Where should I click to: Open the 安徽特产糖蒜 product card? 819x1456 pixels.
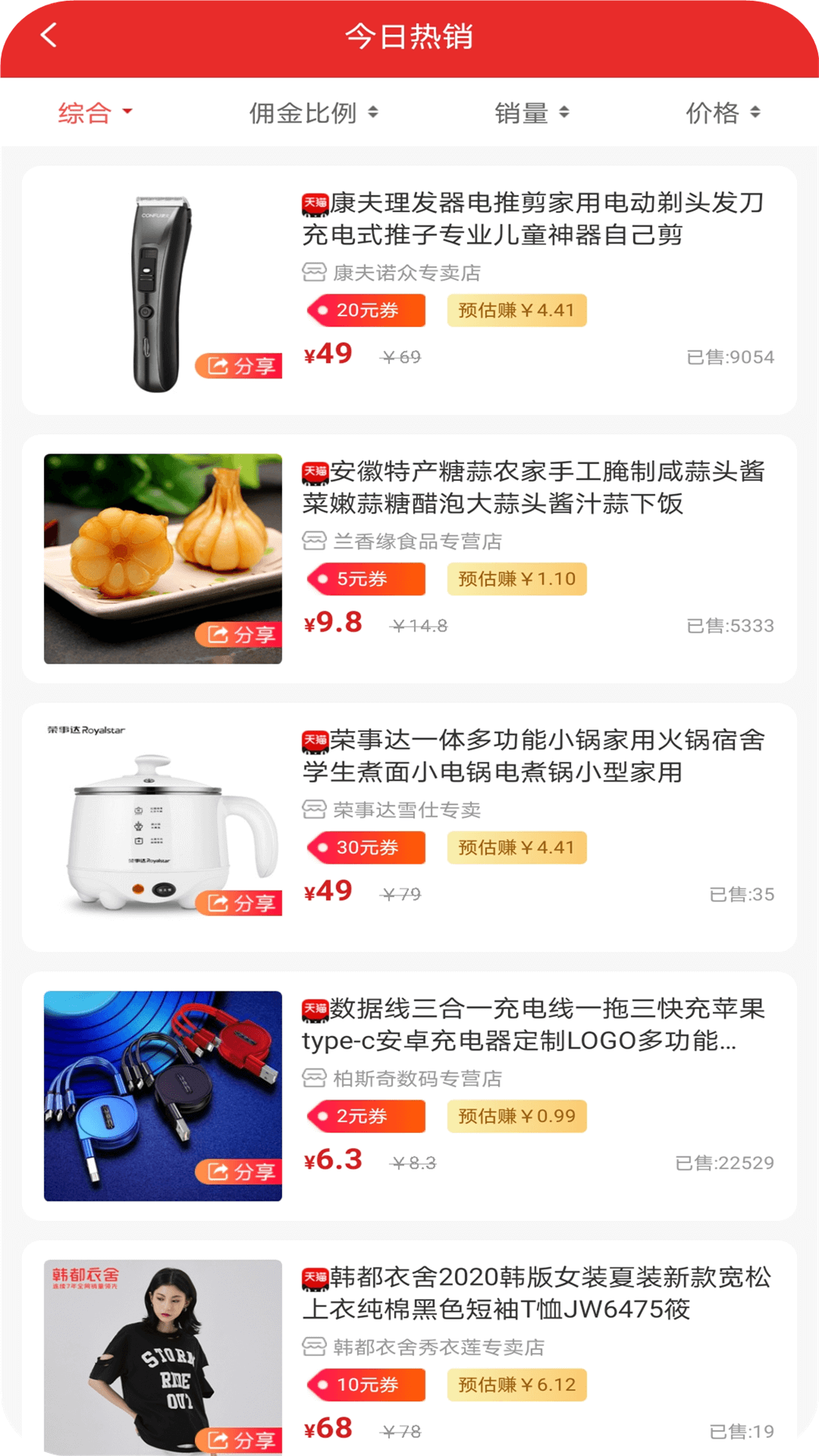point(531,488)
